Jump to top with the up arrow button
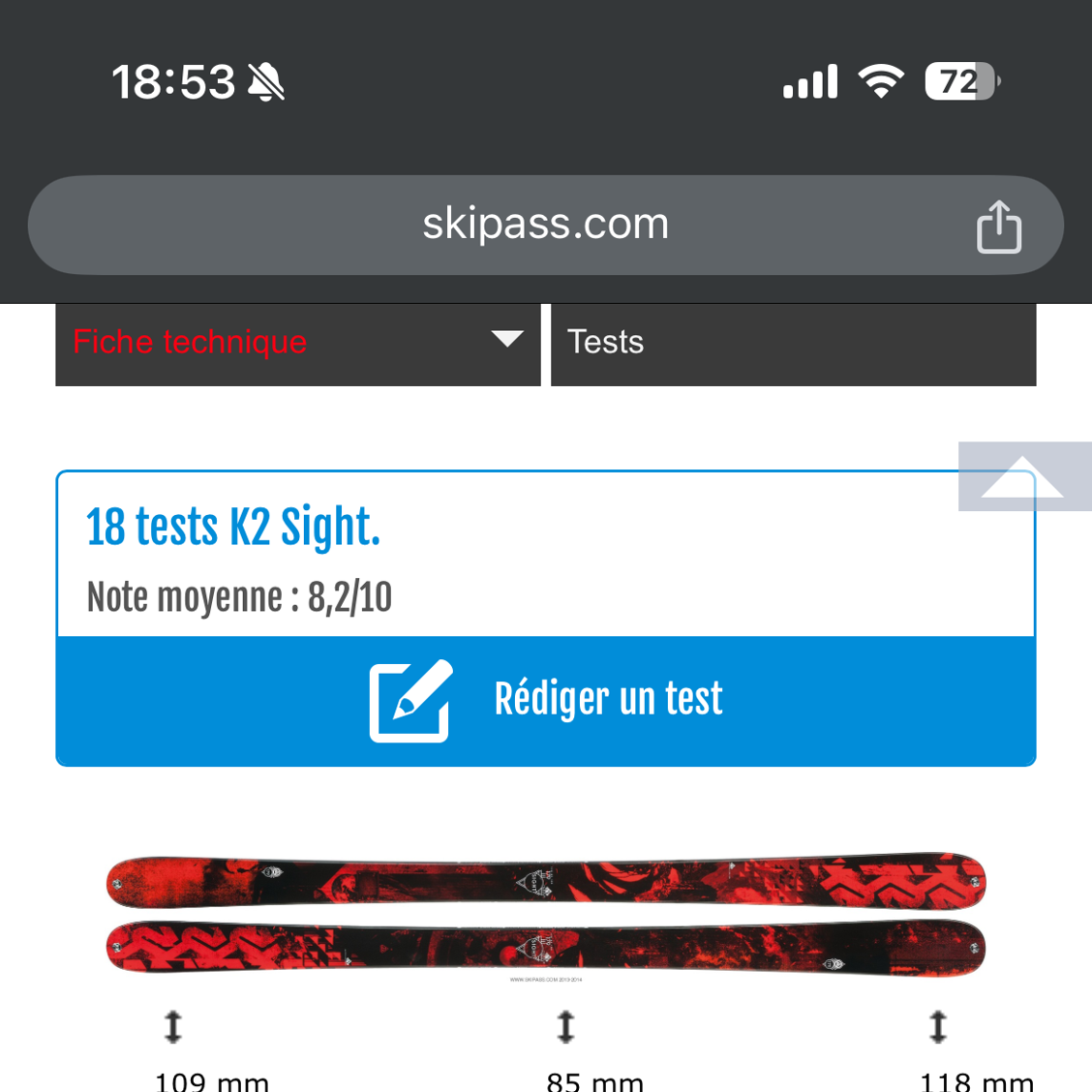Viewport: 1092px width, 1092px height. click(1023, 476)
